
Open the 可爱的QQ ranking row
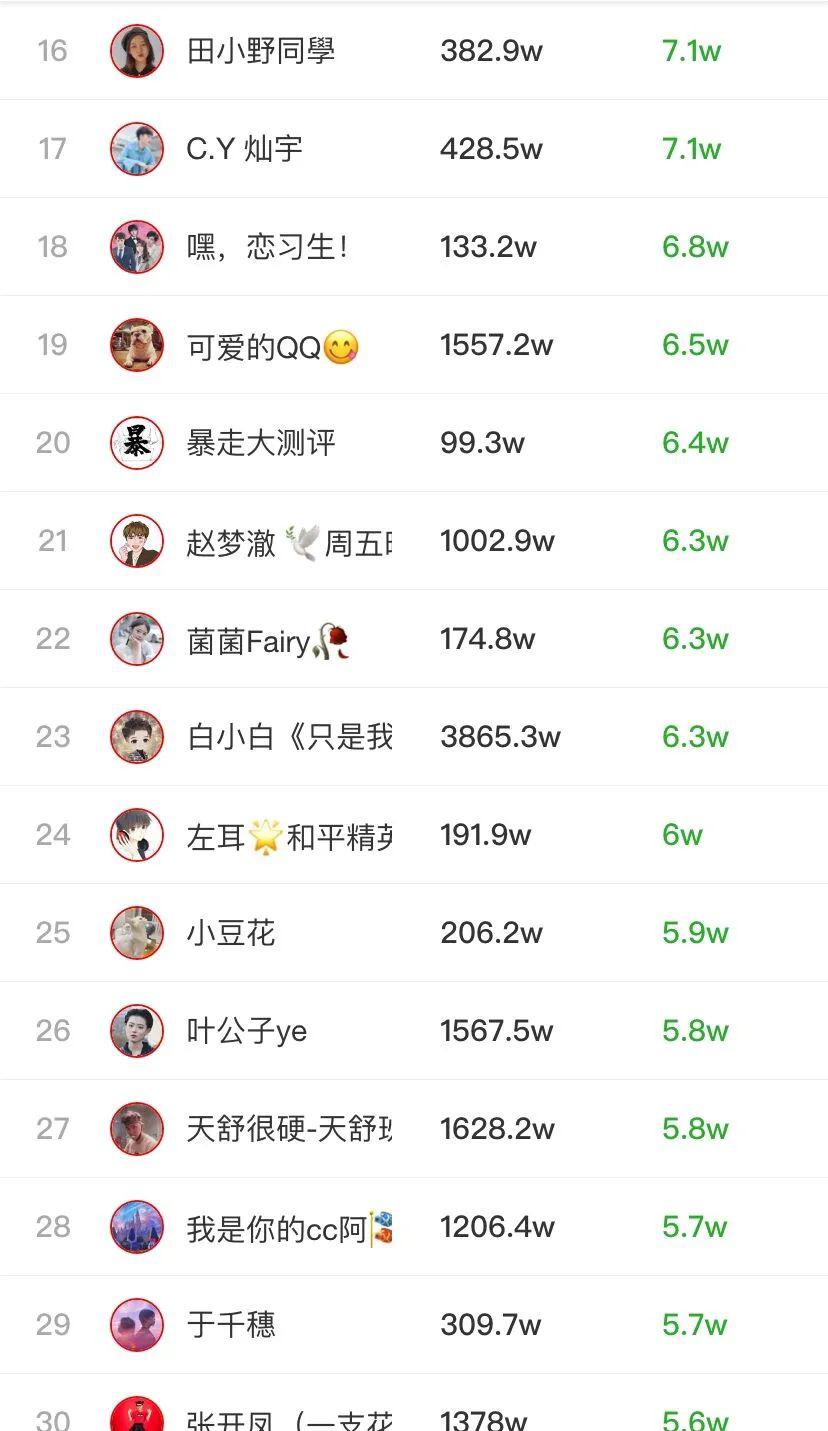point(414,345)
